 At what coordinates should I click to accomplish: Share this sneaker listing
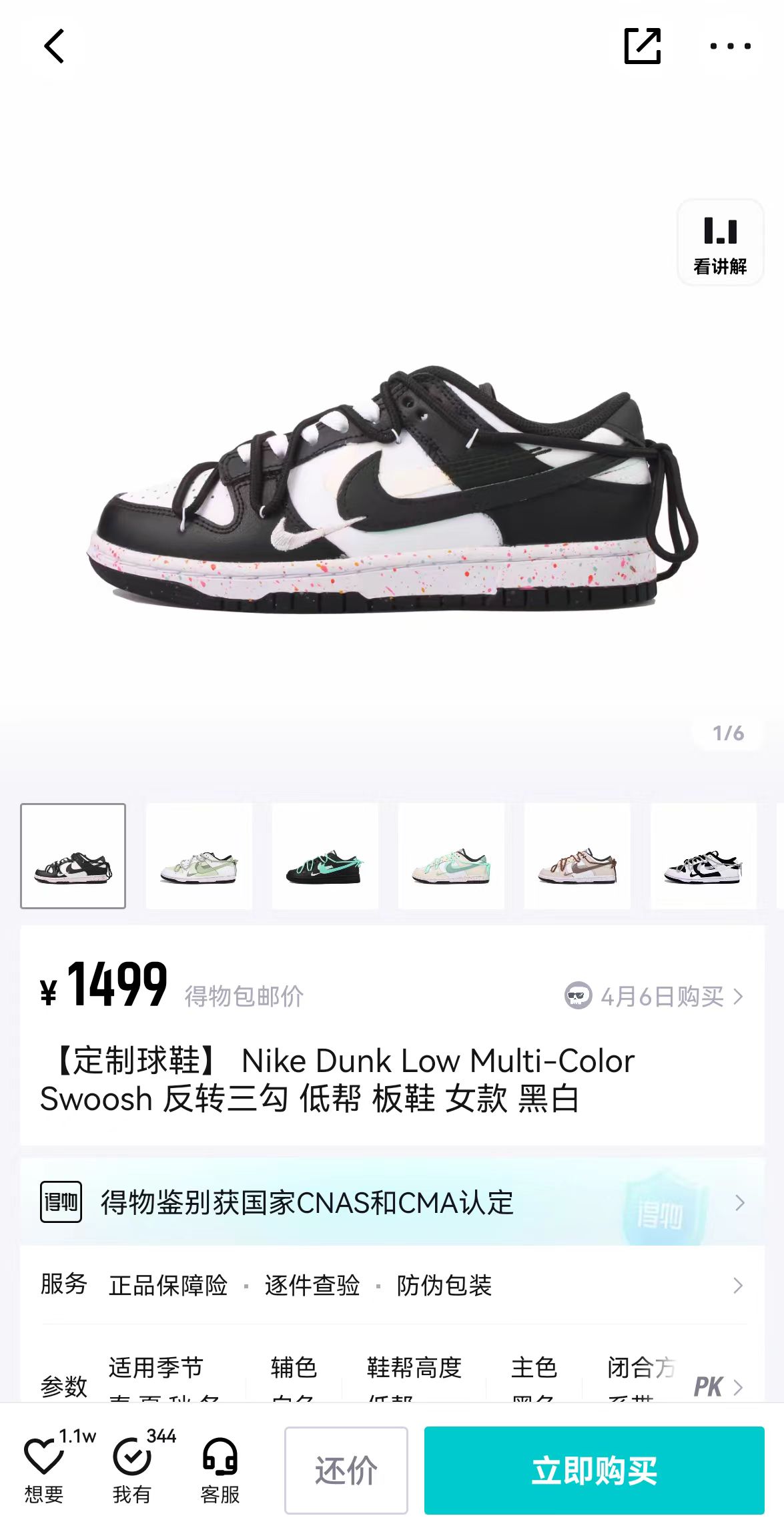pos(642,46)
